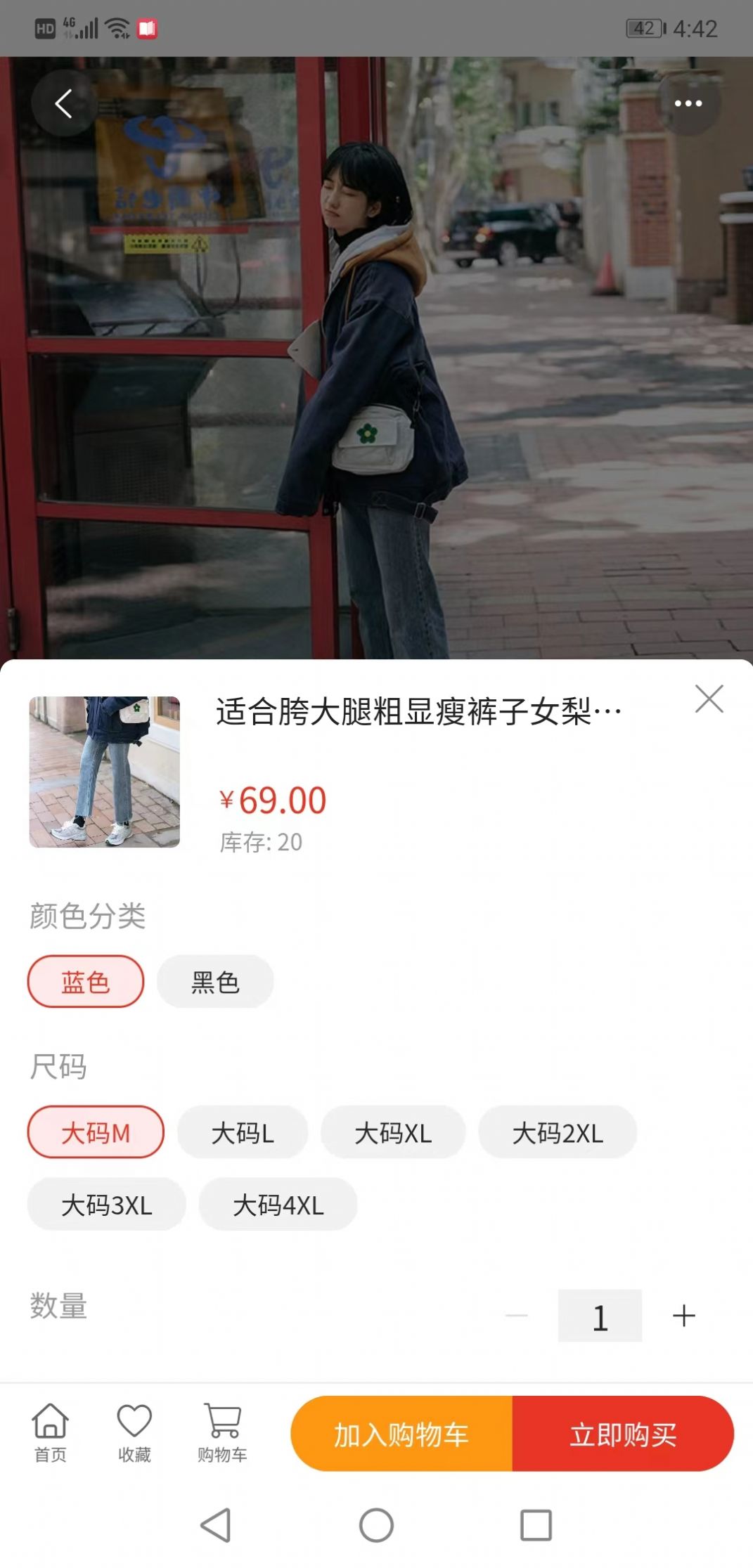Choose the 大码4XL size
The width and height of the screenshot is (753, 1568).
pos(278,1204)
